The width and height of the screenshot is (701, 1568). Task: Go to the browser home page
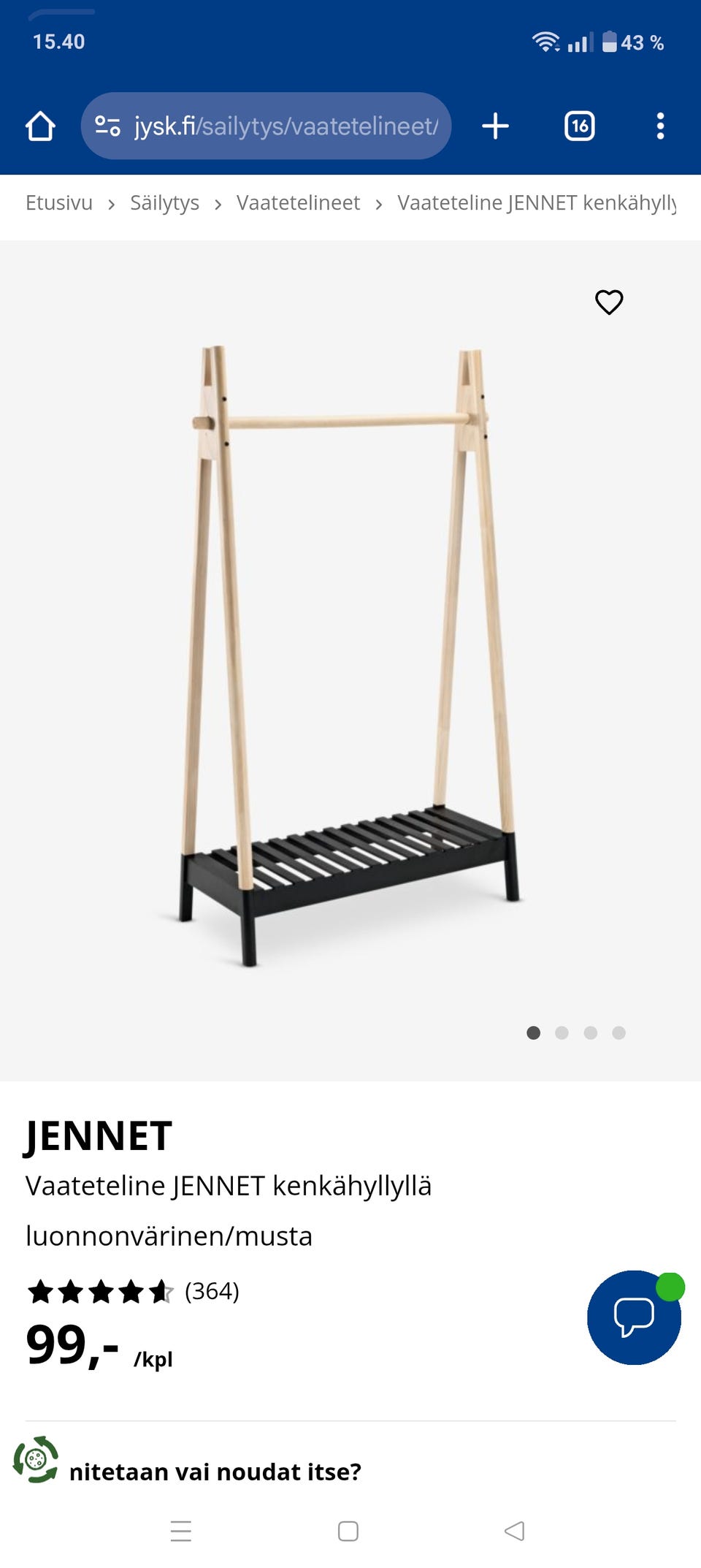(x=40, y=126)
